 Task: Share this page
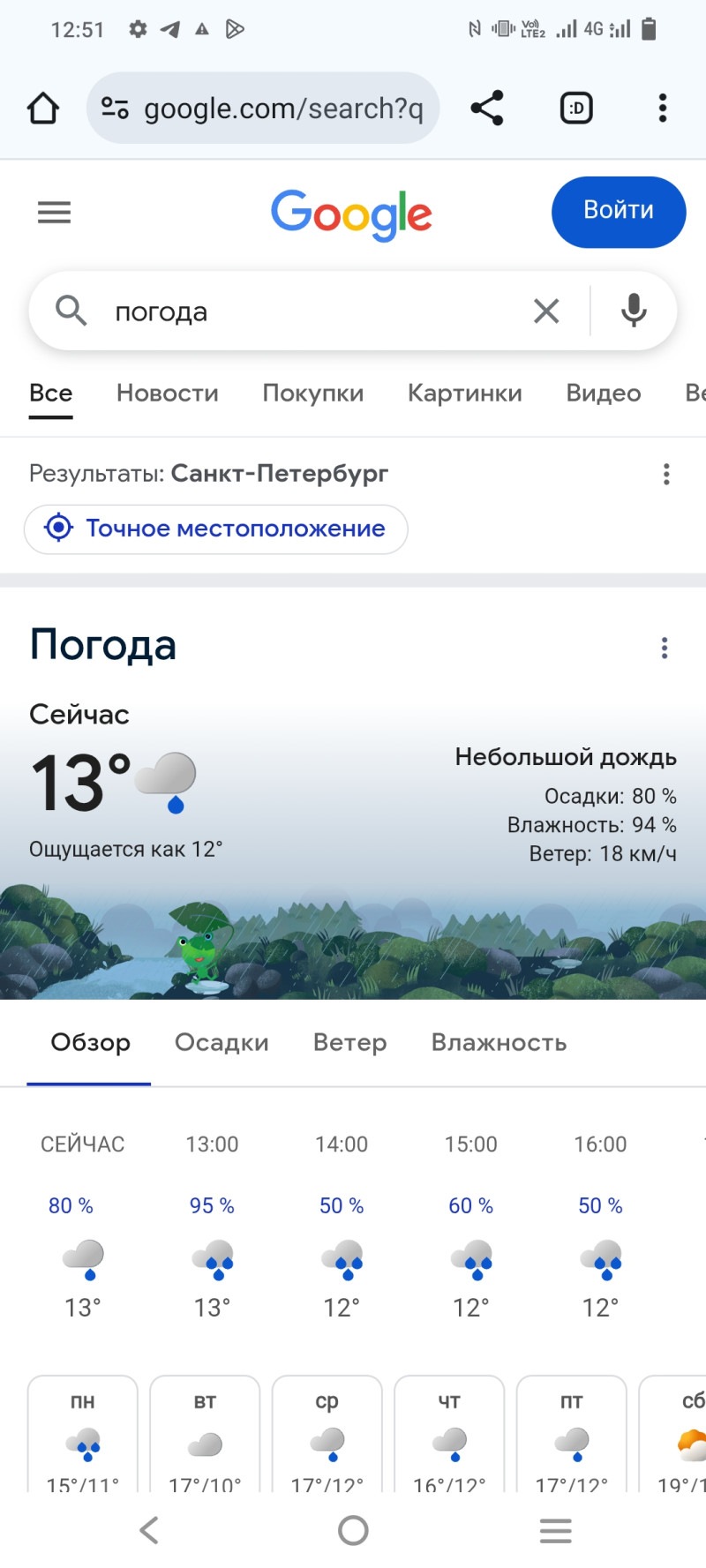tap(486, 109)
